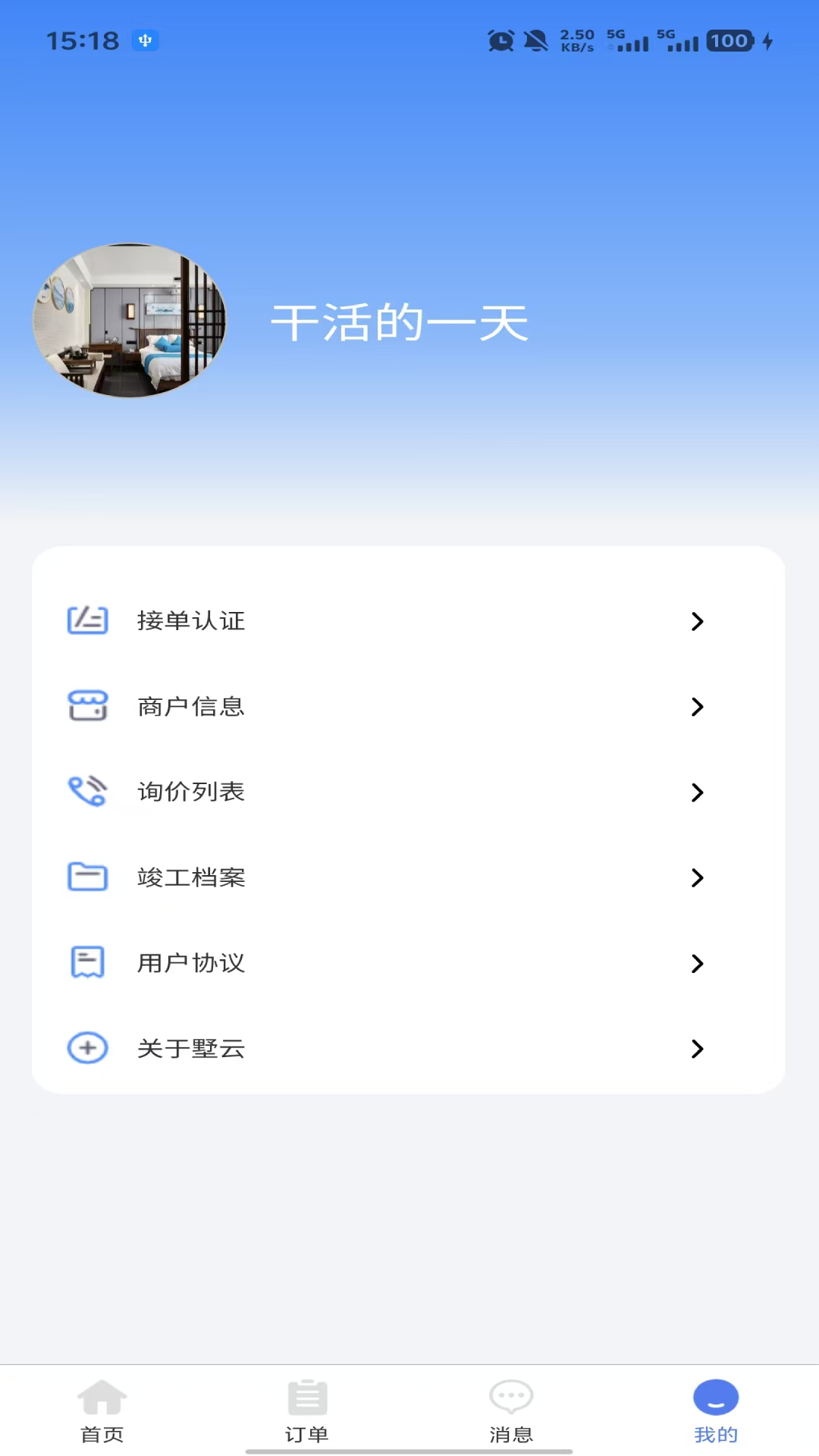Click the 用户协议 document icon
Screen dimensions: 819x1456
(x=88, y=962)
